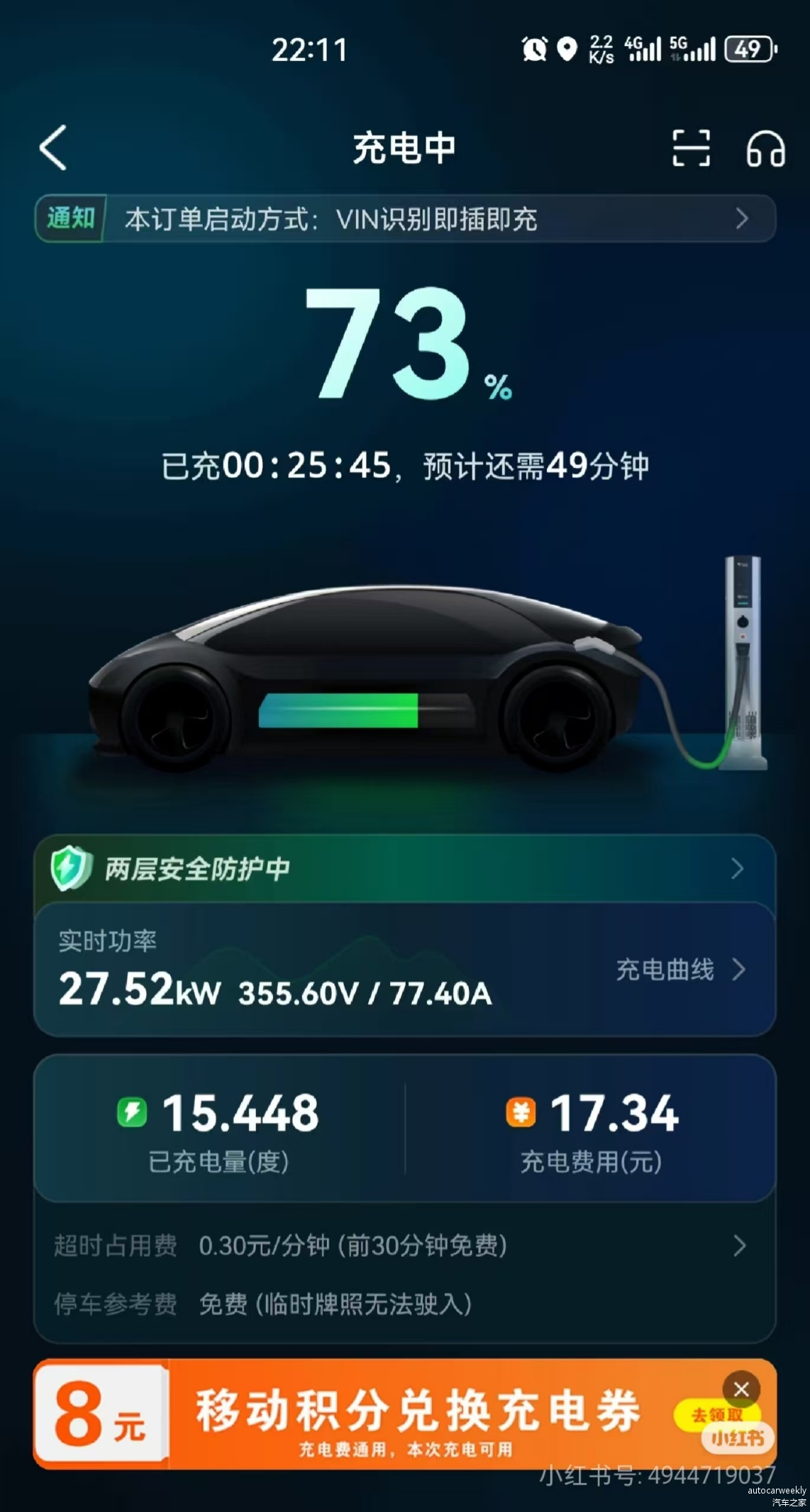
Task: Go back from the charging screen
Action: [x=53, y=147]
